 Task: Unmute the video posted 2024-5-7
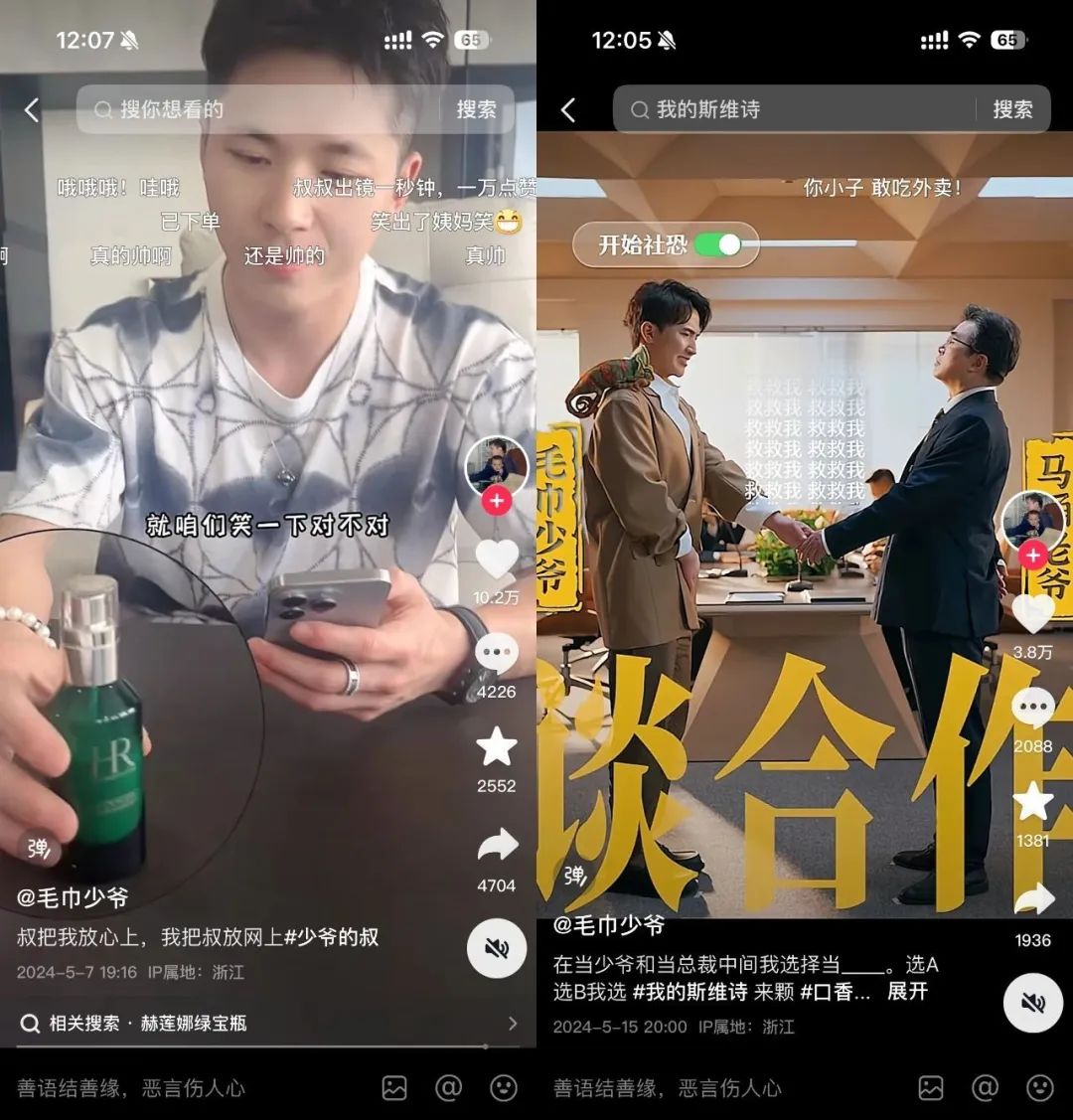click(497, 950)
